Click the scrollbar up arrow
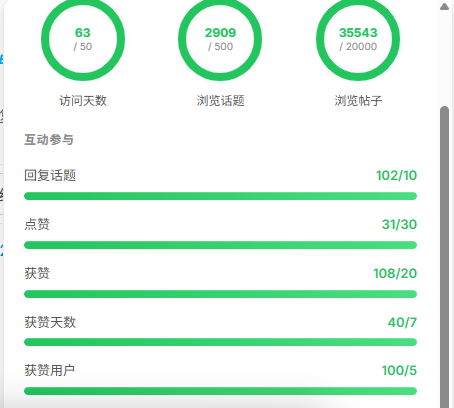Viewport: 454px width, 408px height. (x=444, y=7)
